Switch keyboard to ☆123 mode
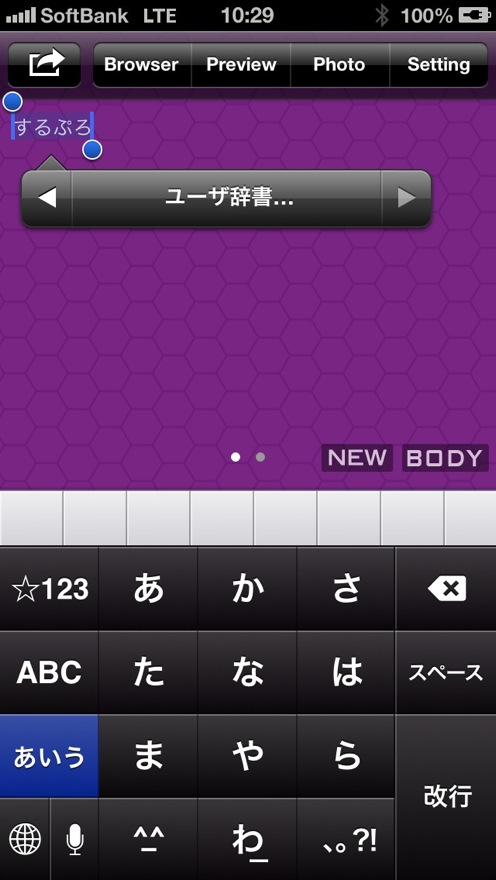 tap(49, 589)
